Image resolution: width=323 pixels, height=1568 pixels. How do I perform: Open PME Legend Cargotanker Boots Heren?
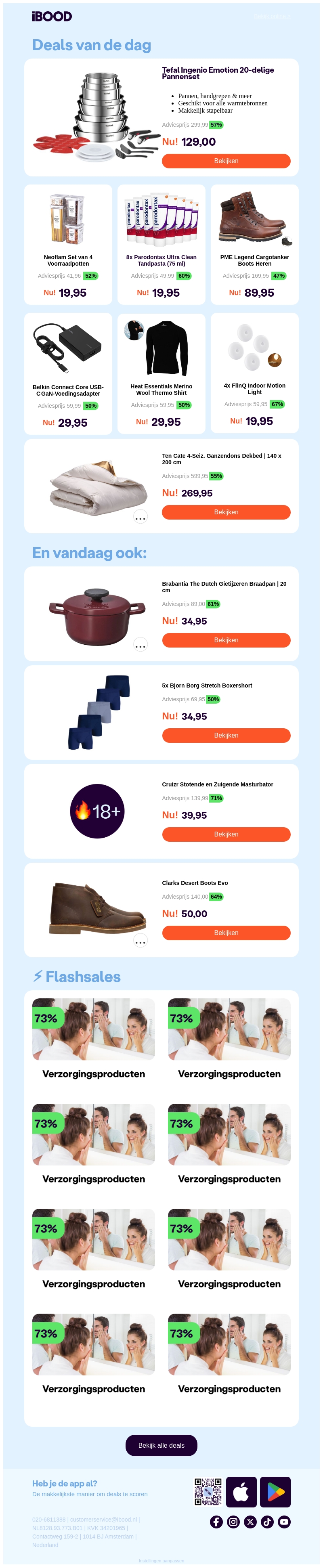click(x=254, y=260)
